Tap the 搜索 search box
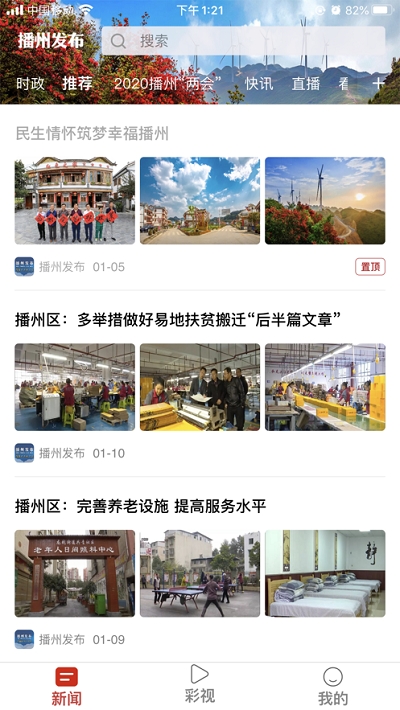Viewport: 400px width, 710px height. tap(243, 41)
